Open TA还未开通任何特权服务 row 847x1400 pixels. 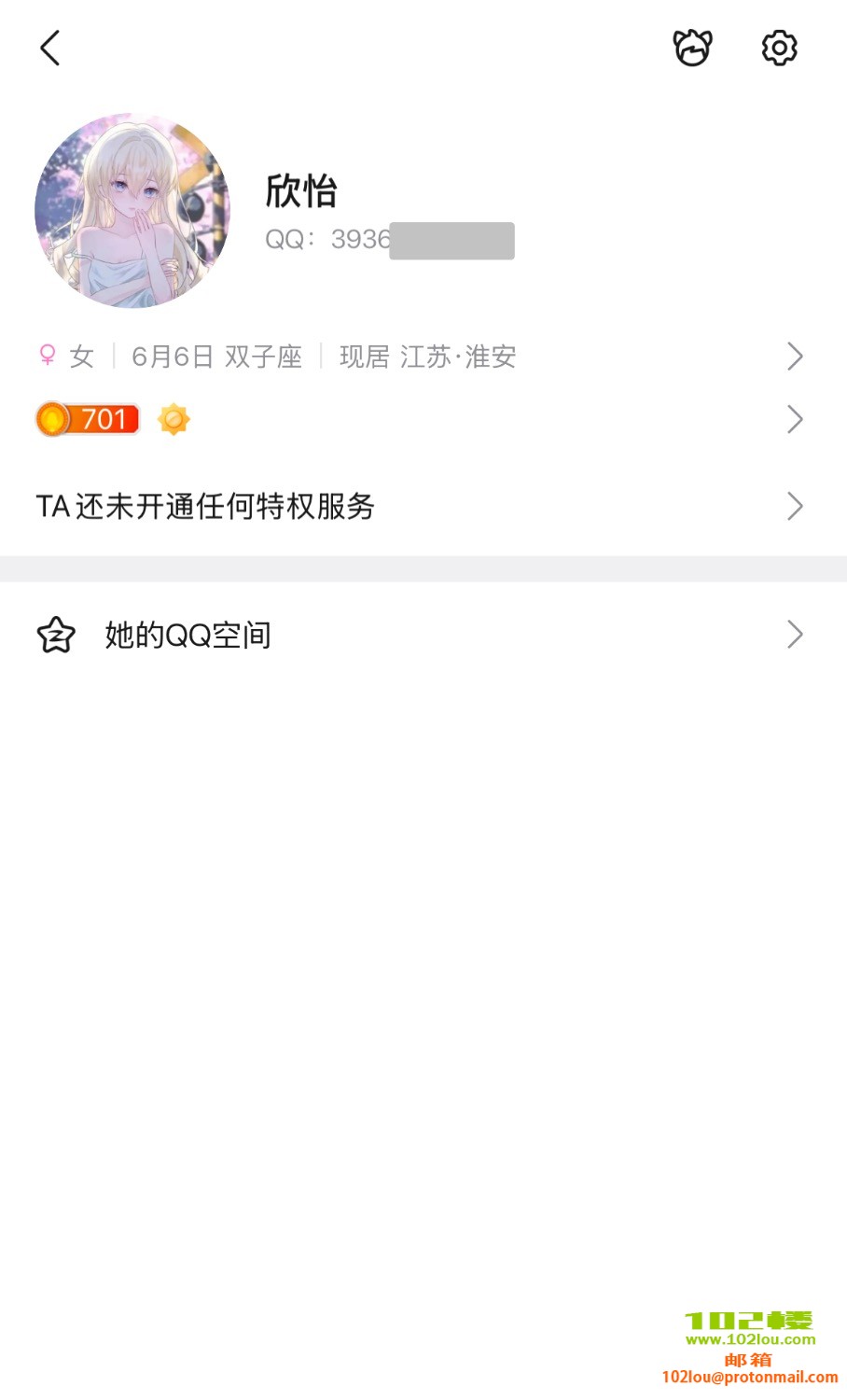[x=420, y=507]
